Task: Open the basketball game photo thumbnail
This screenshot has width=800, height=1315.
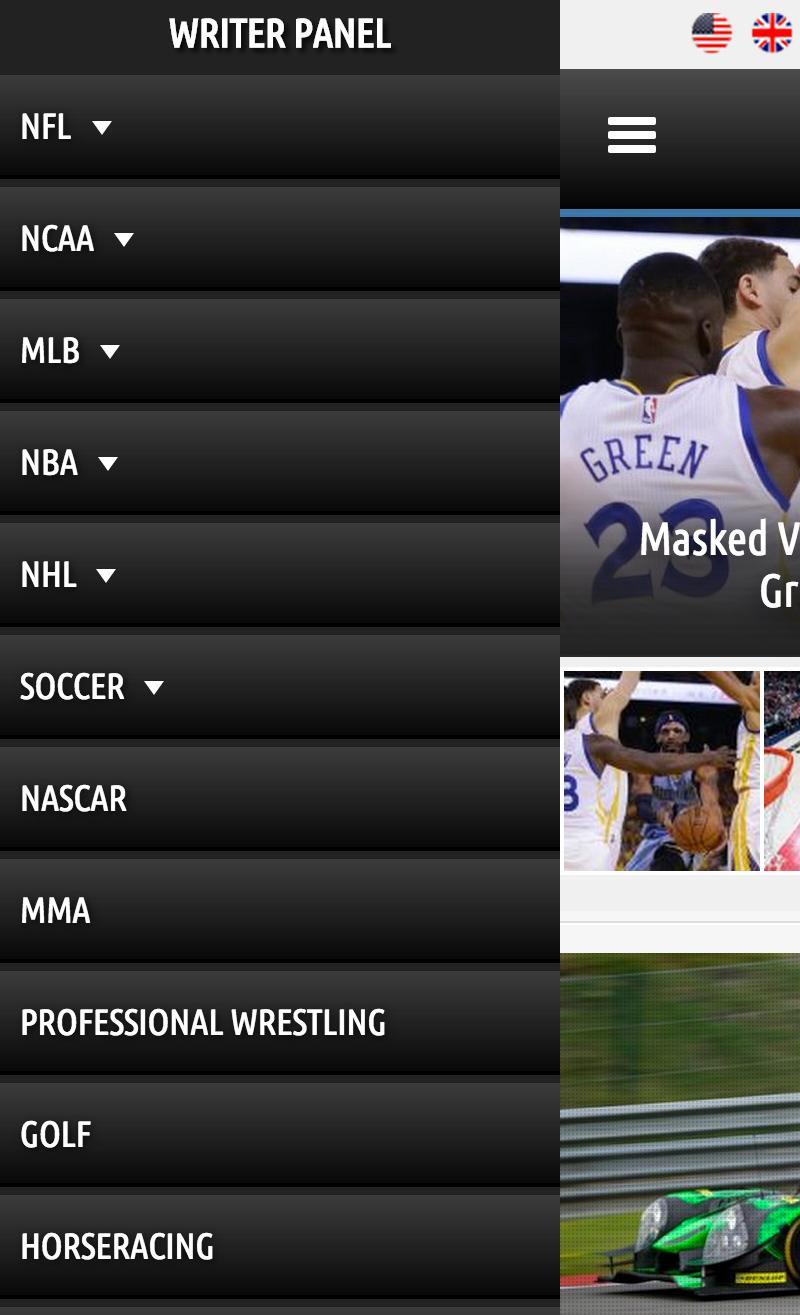Action: coord(662,771)
